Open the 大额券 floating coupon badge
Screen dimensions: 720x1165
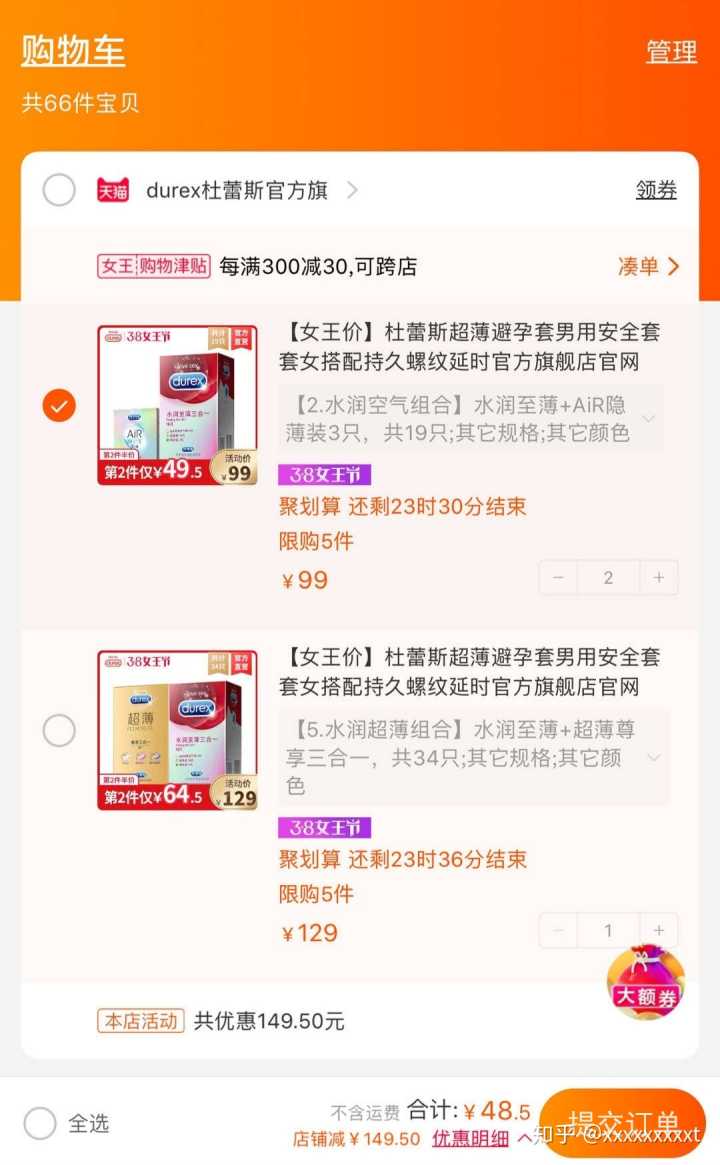[645, 983]
